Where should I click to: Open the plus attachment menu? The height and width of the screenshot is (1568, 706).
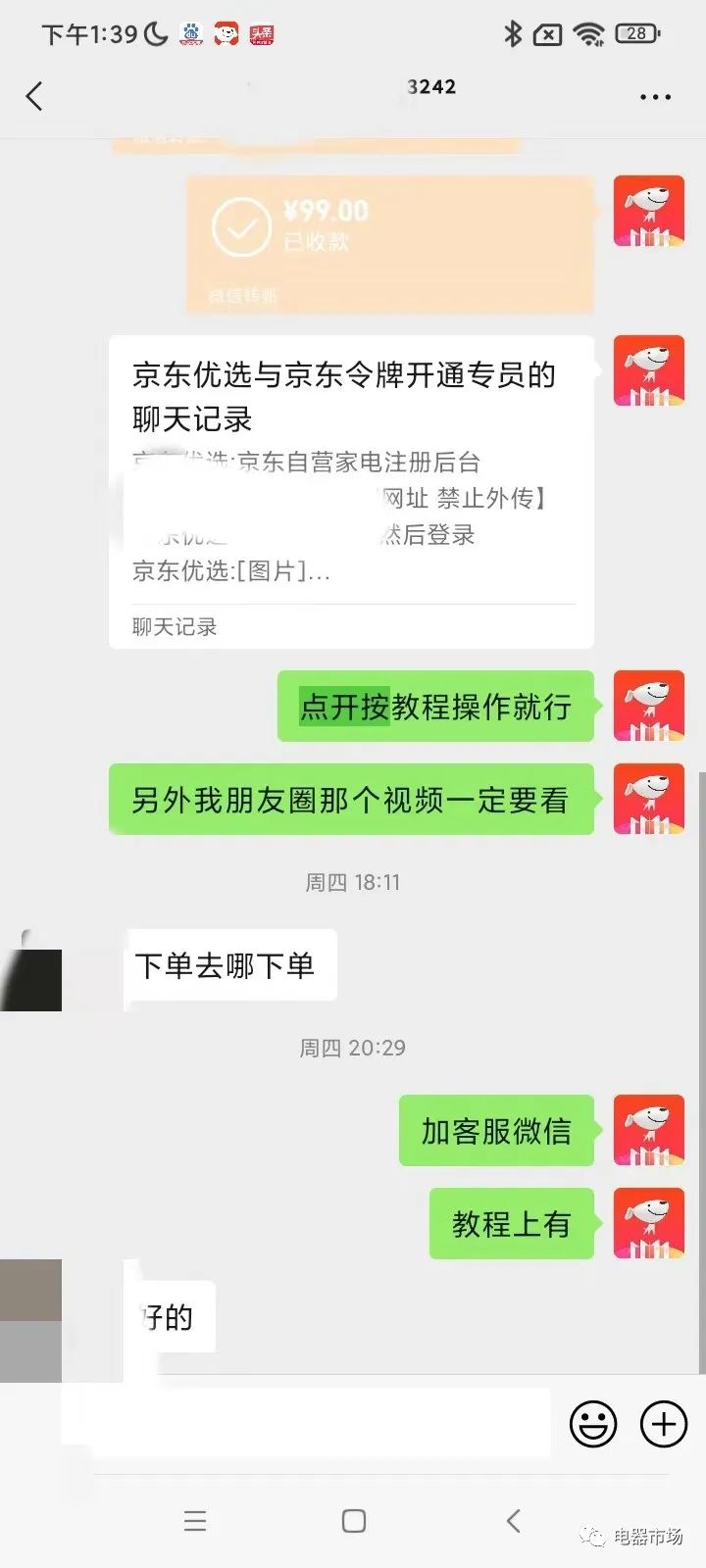[664, 1424]
